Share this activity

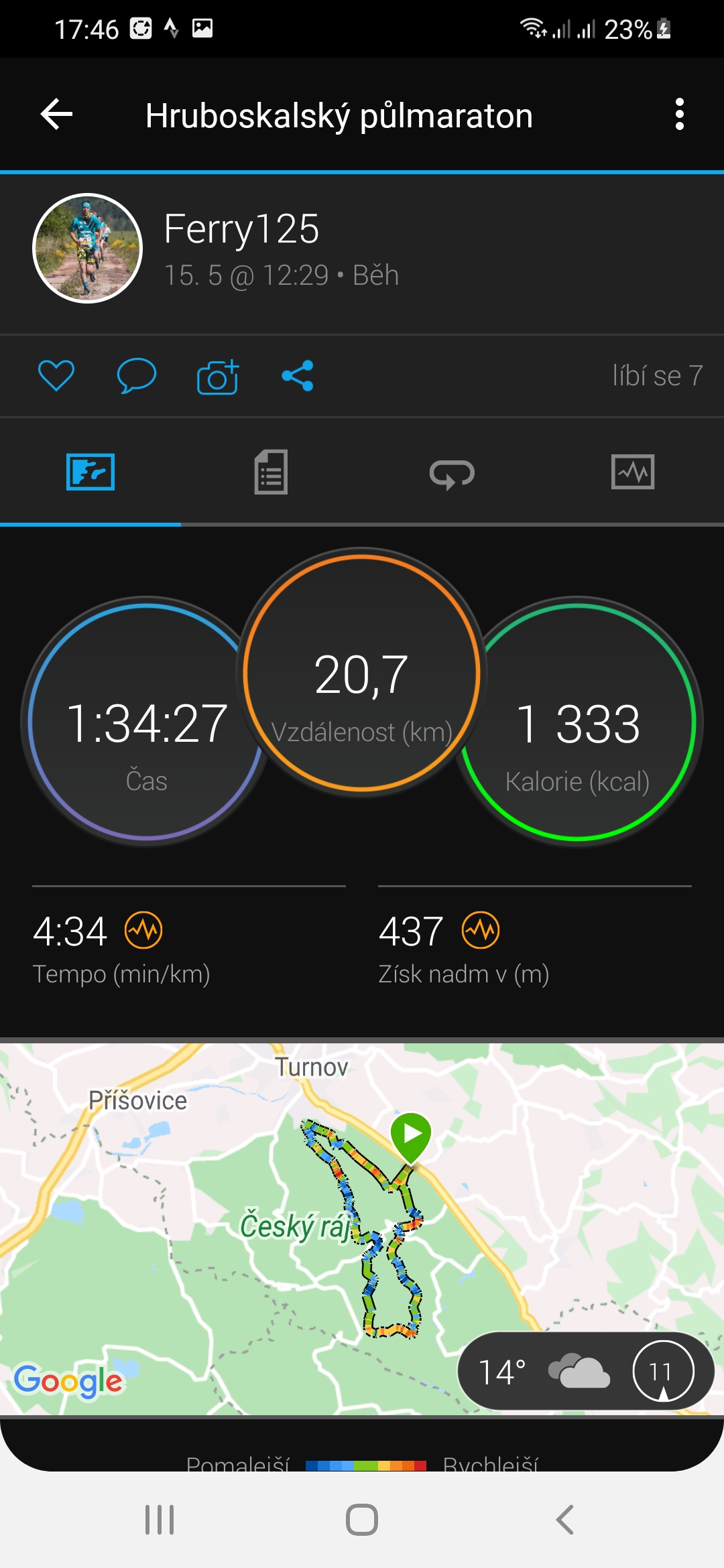click(298, 376)
